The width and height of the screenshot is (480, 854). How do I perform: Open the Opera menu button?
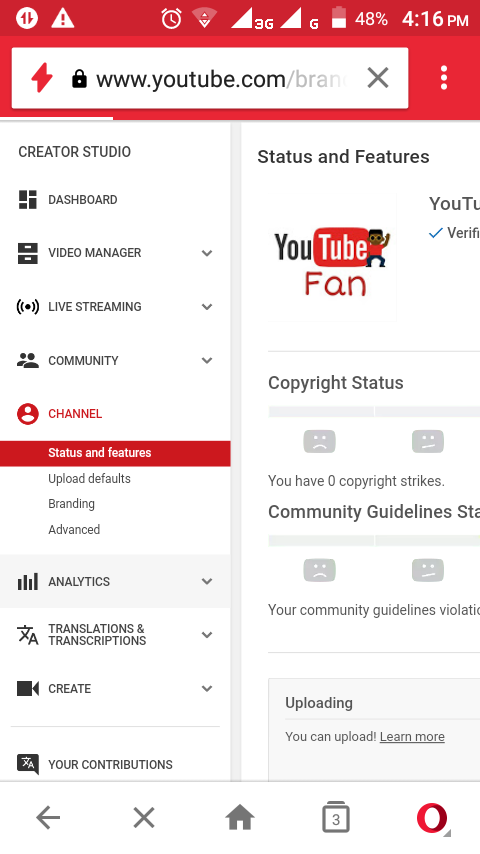point(432,818)
